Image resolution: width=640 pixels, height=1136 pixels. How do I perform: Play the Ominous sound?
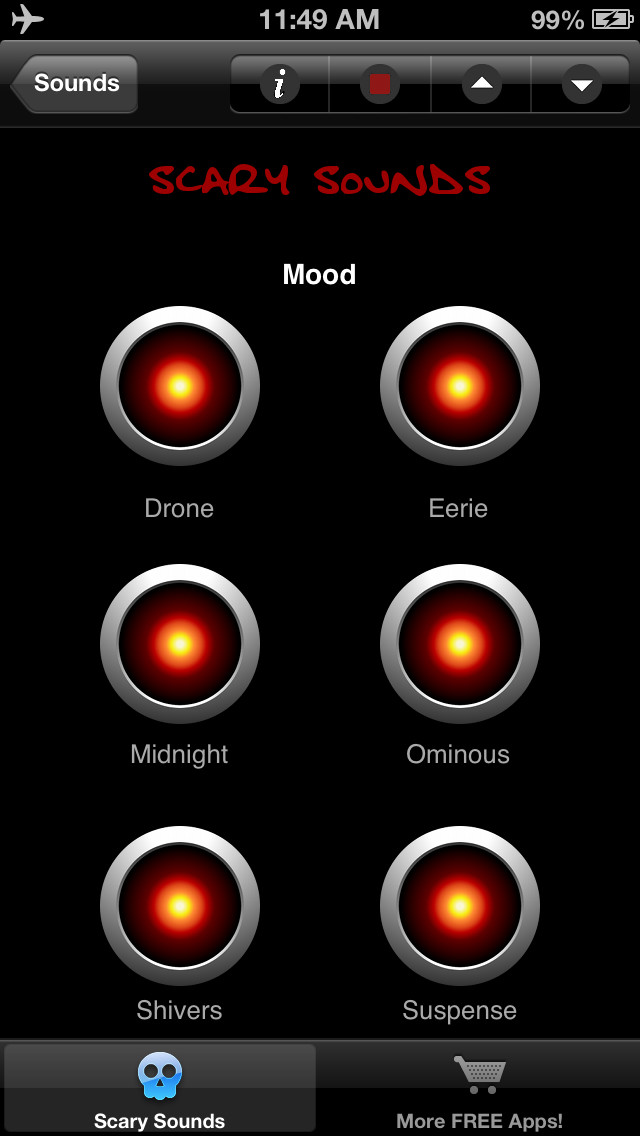[460, 643]
